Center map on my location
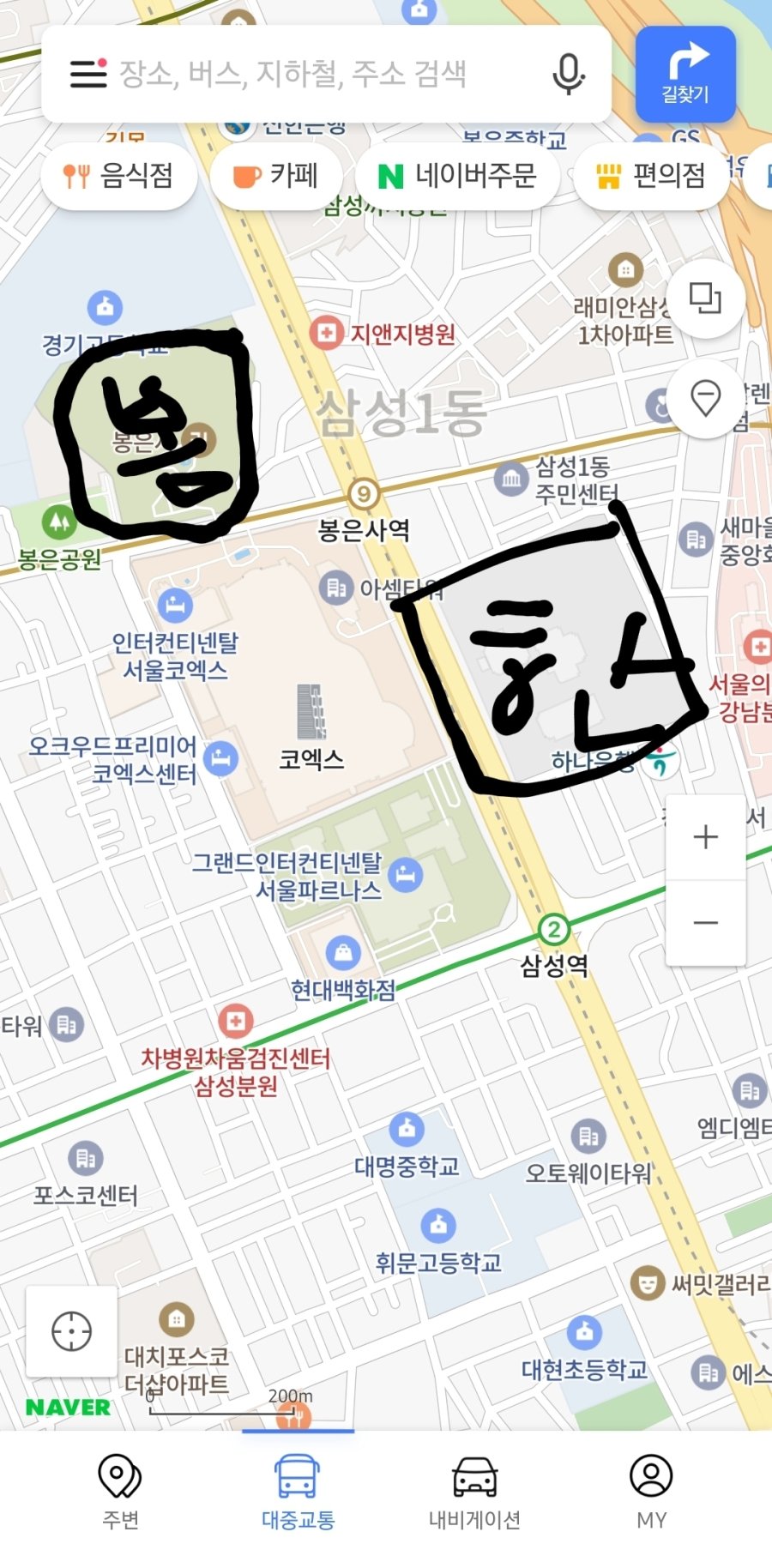This screenshot has height=1568, width=772. 71,1331
